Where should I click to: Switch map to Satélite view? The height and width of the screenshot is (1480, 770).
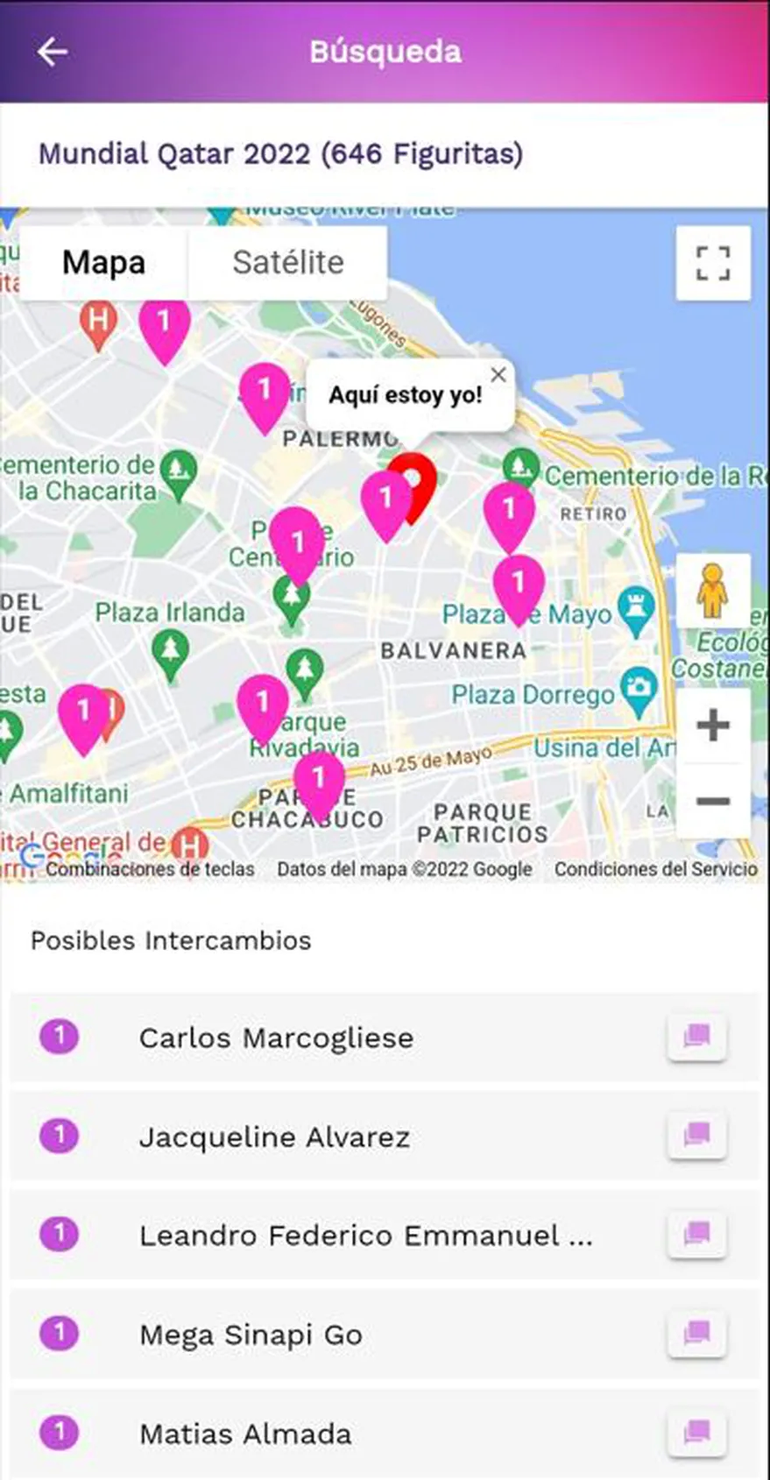[288, 263]
